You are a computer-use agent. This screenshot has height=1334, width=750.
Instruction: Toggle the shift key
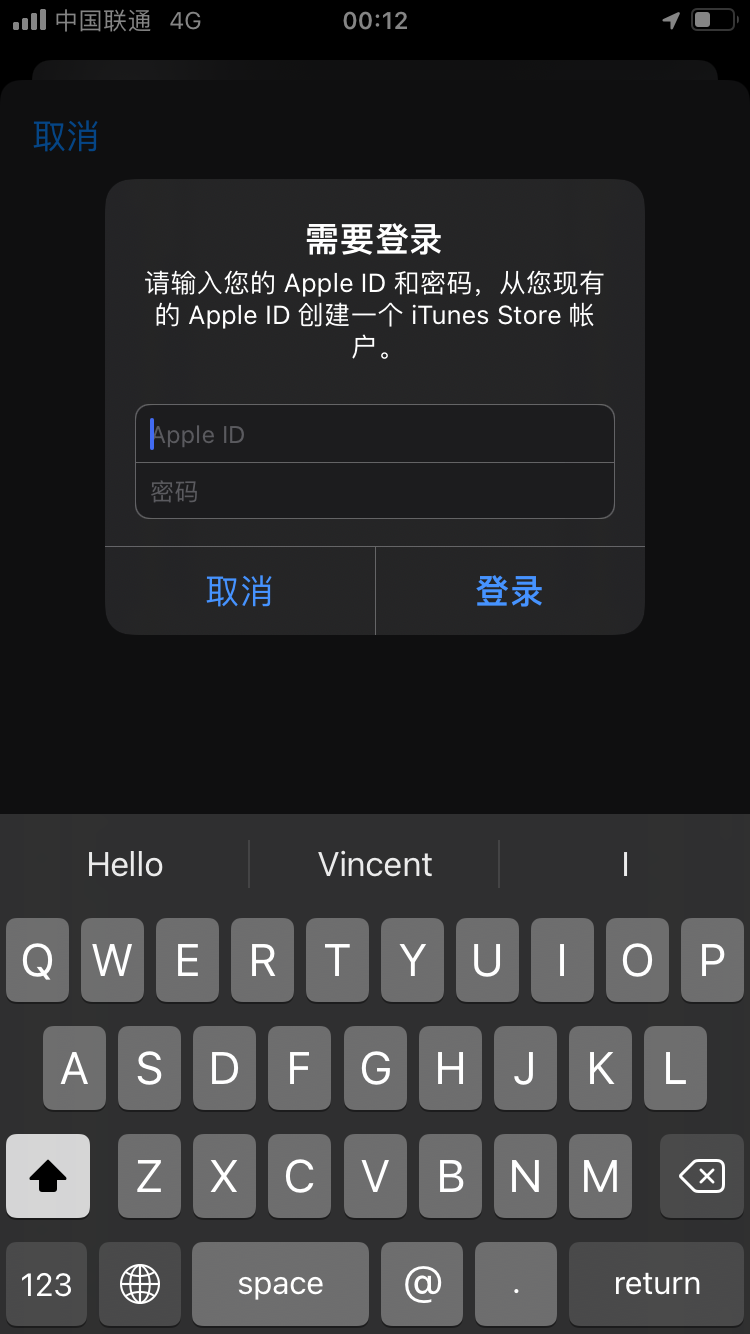tap(47, 1177)
